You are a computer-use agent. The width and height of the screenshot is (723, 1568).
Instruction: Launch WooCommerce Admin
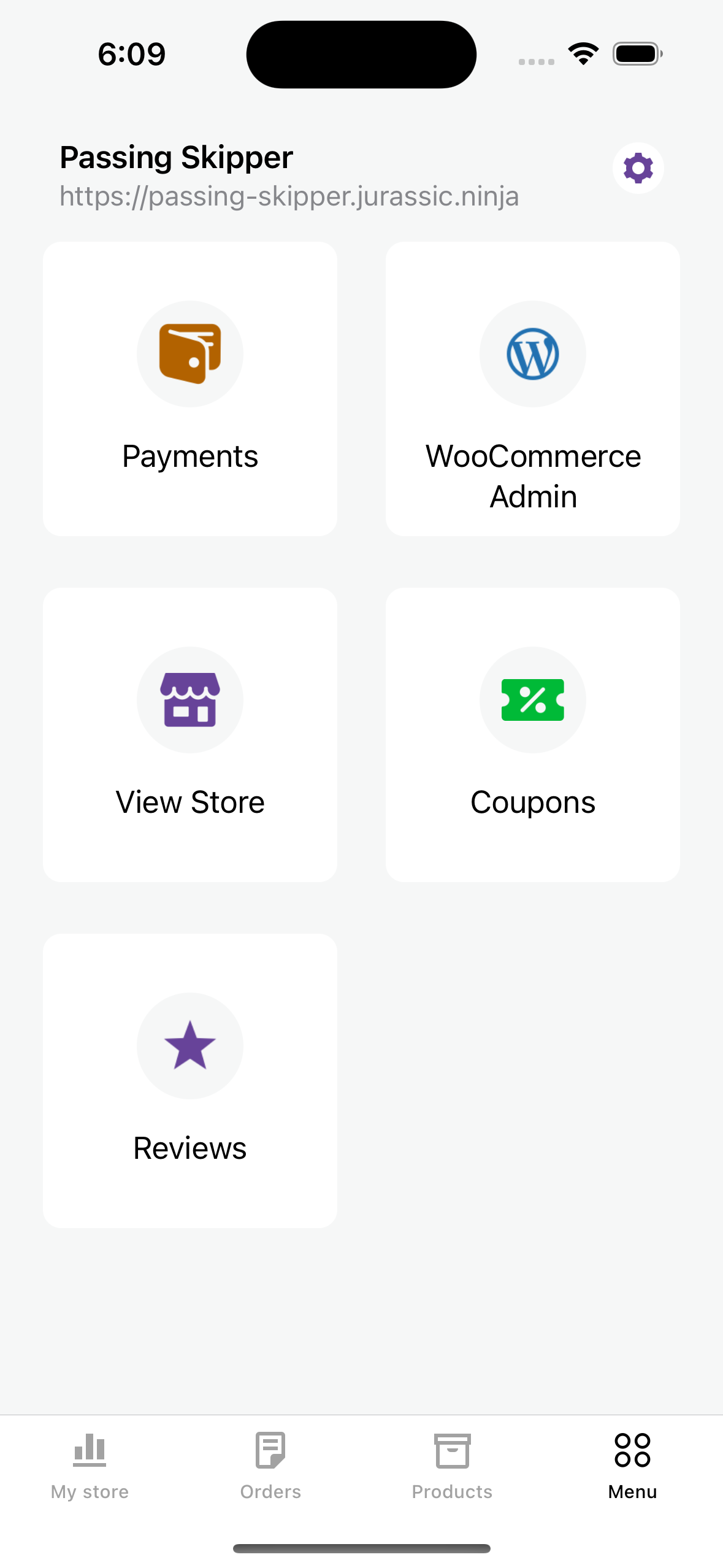pos(532,389)
